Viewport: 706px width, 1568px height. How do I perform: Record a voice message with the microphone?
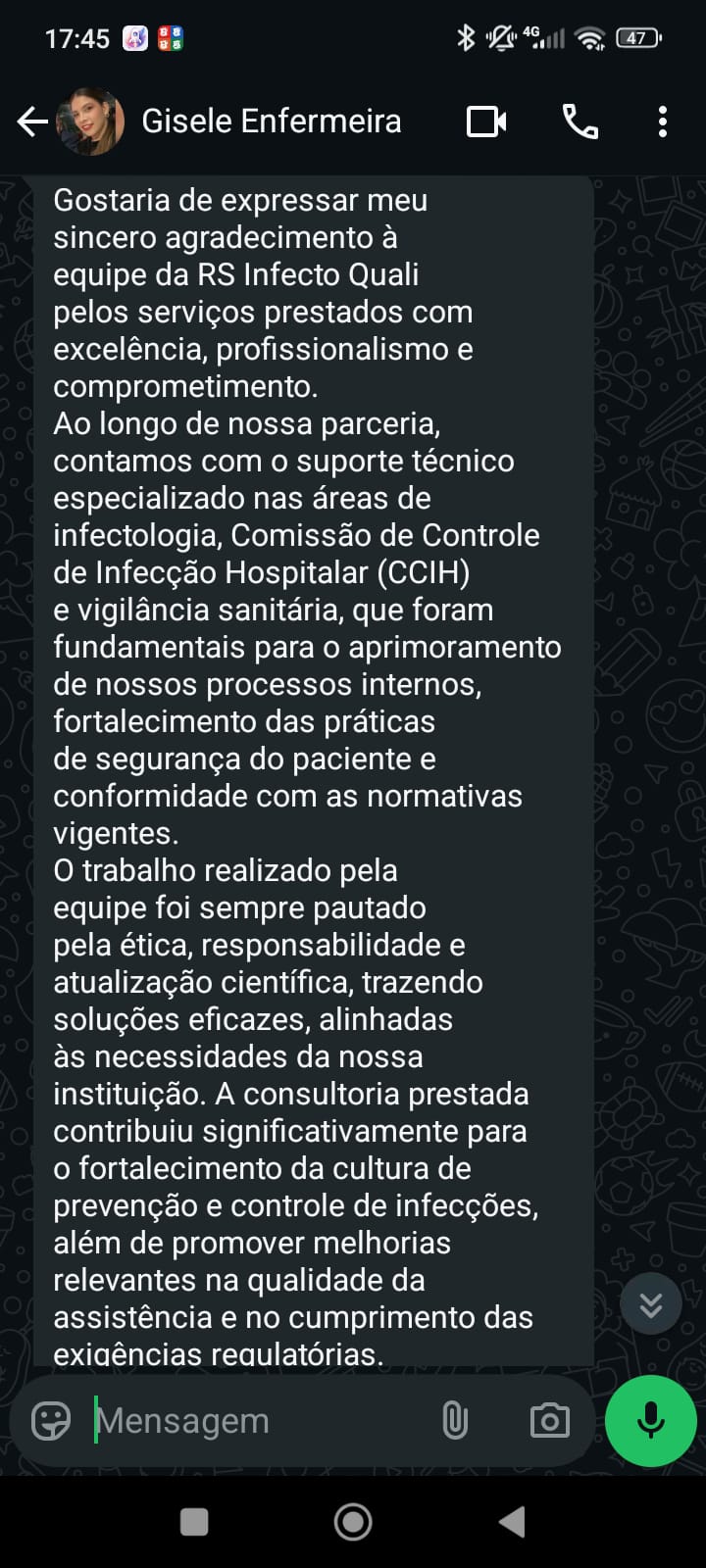(x=650, y=1420)
